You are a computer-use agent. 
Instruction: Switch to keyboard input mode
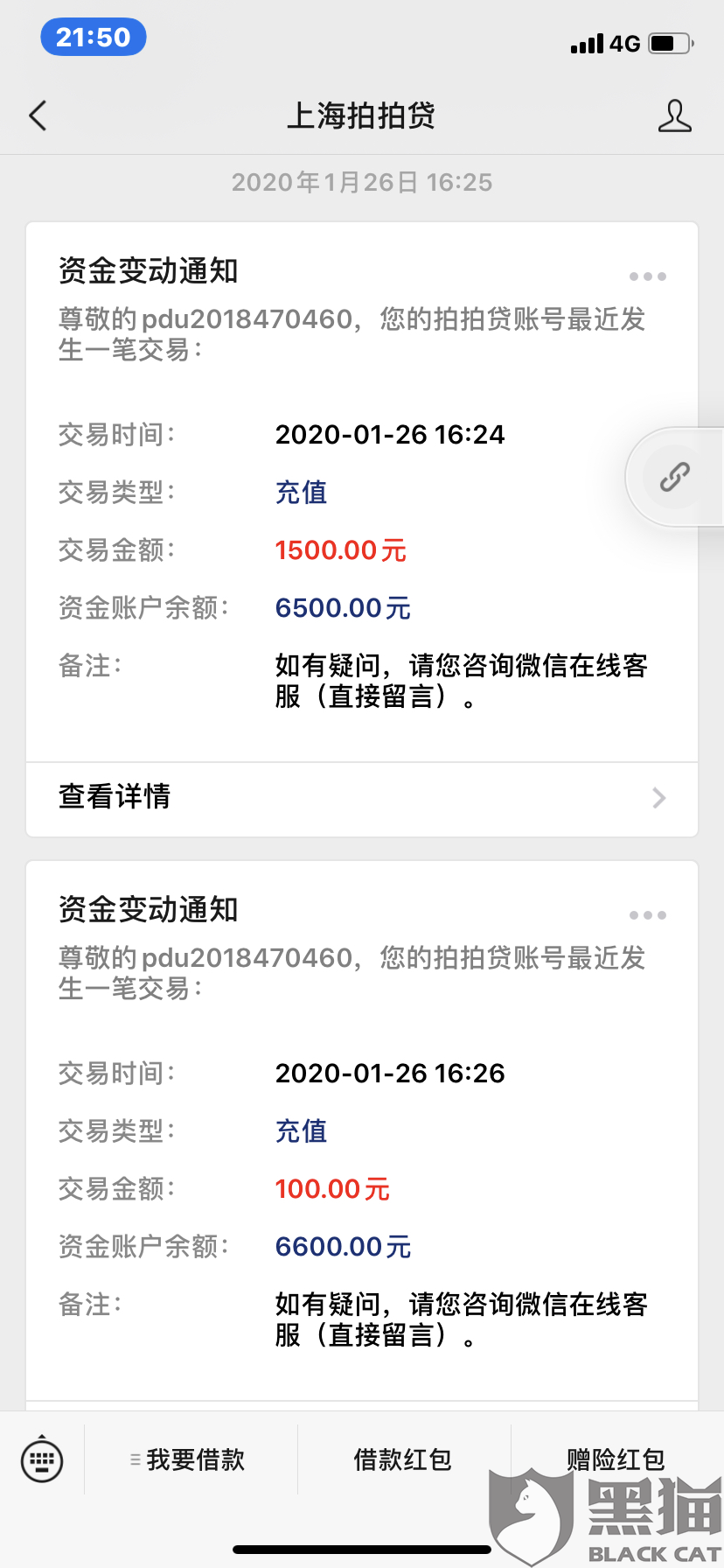point(42,1459)
